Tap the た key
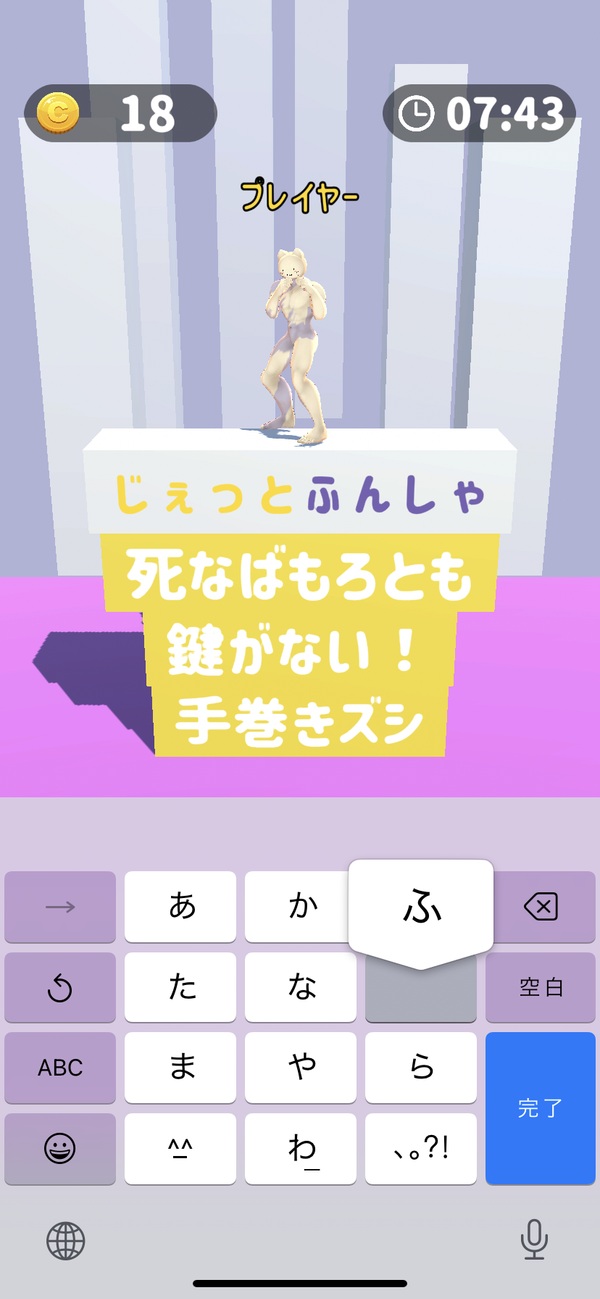The image size is (600, 1299). pyautogui.click(x=181, y=987)
